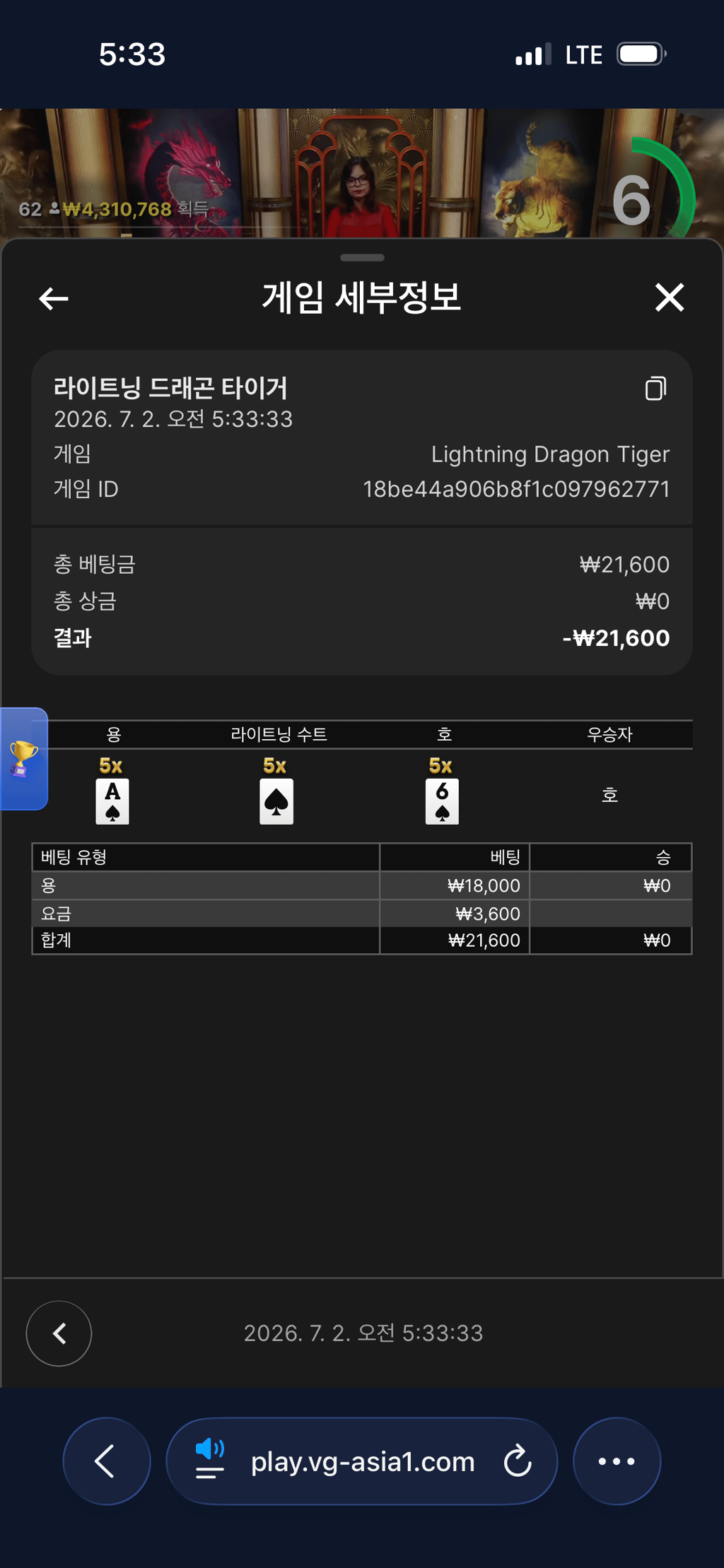The height and width of the screenshot is (1568, 724).
Task: Open the page settings icon with speaker
Action: coord(209,1460)
